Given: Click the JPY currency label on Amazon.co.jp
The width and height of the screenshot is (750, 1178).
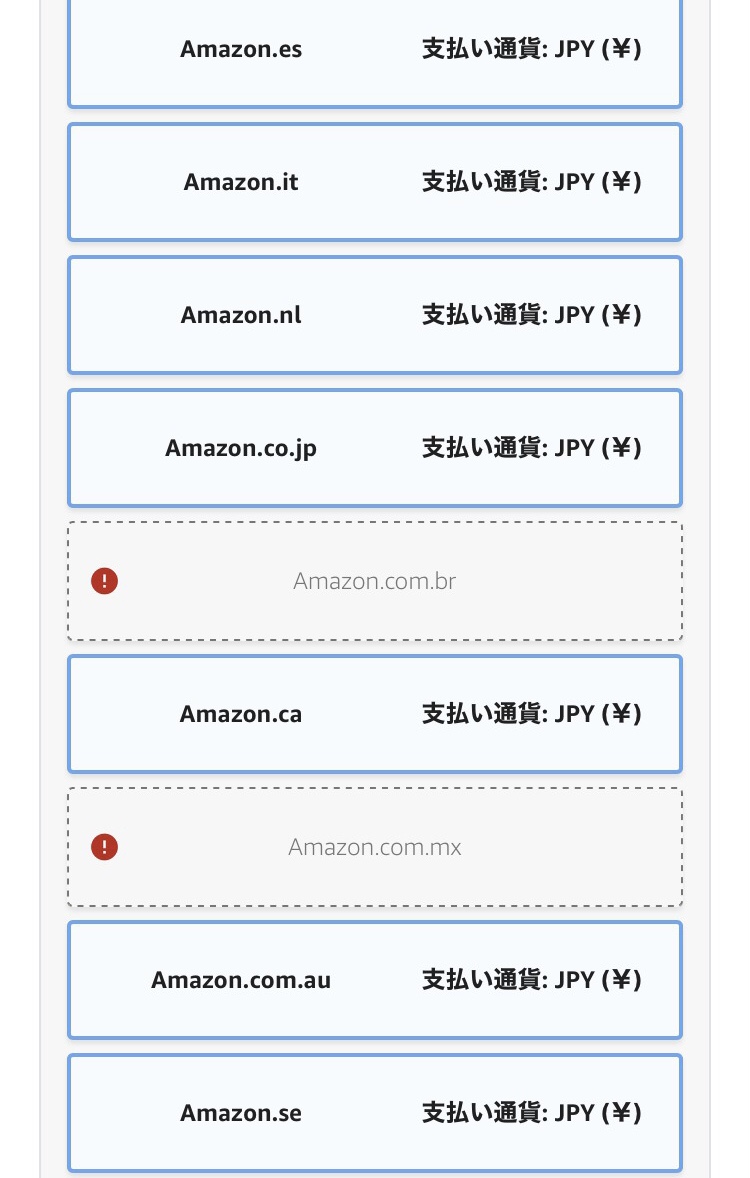Looking at the screenshot, I should (533, 448).
